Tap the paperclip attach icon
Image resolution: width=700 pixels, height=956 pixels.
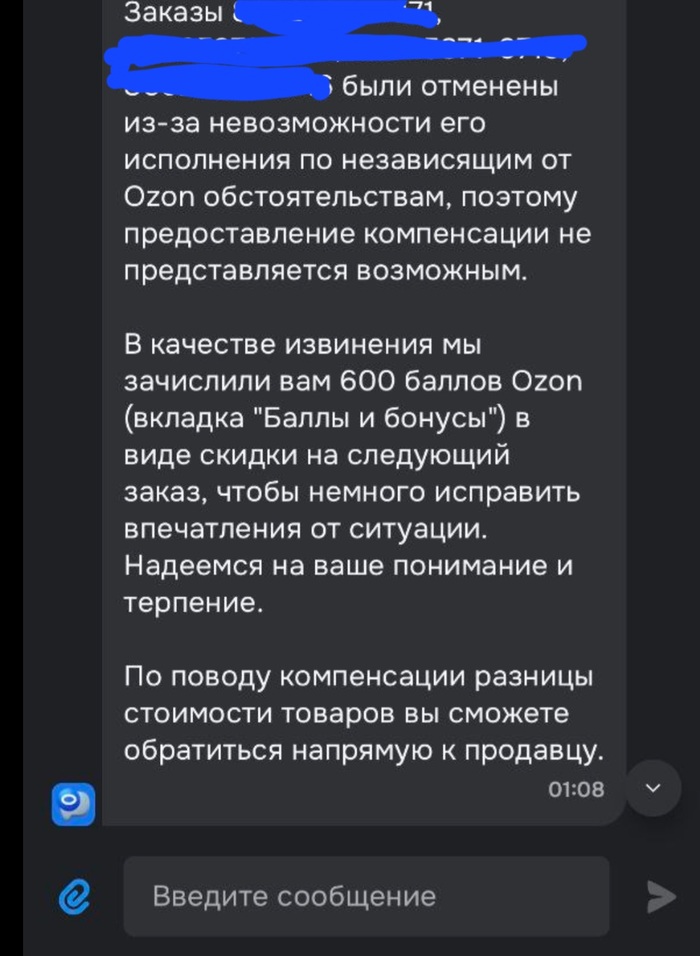tap(73, 897)
